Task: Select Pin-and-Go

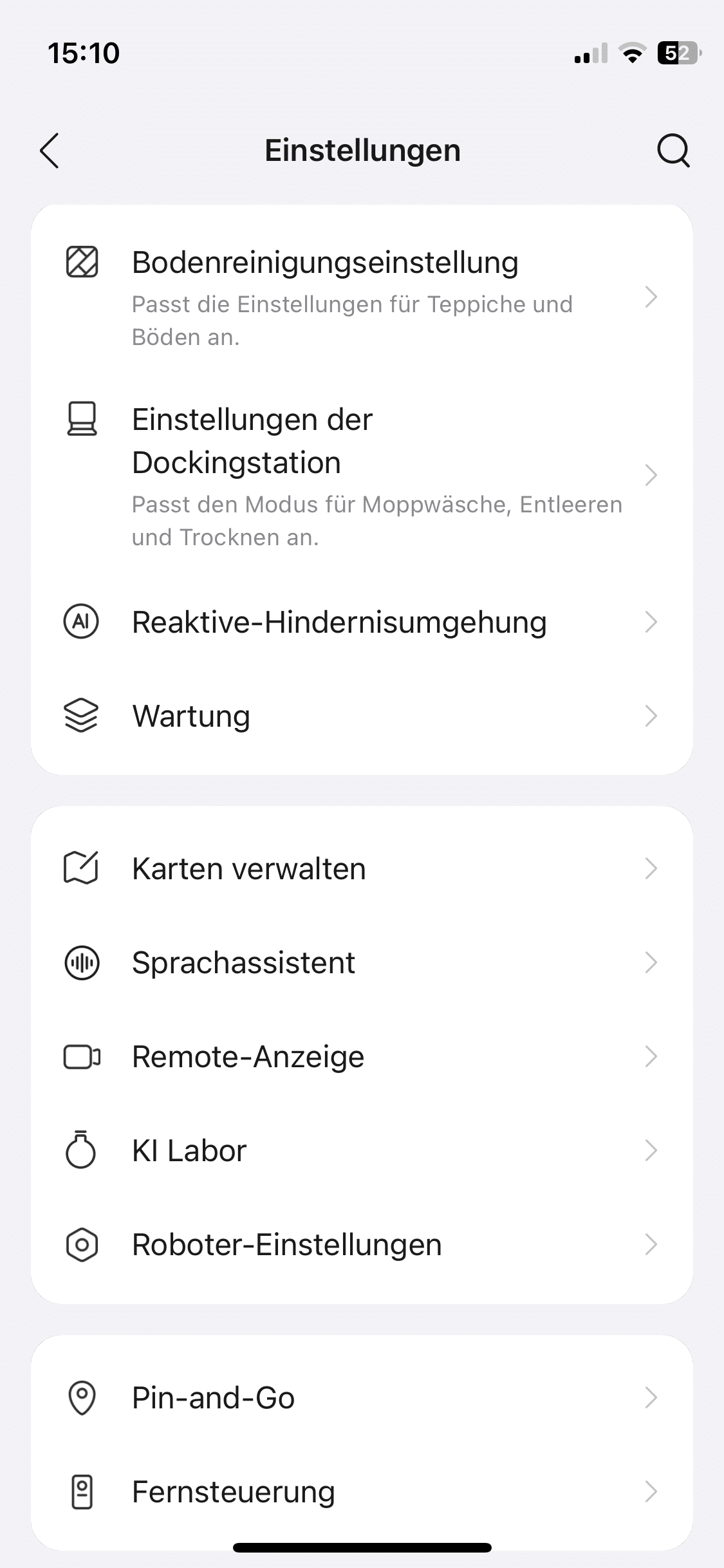Action: (x=362, y=1398)
